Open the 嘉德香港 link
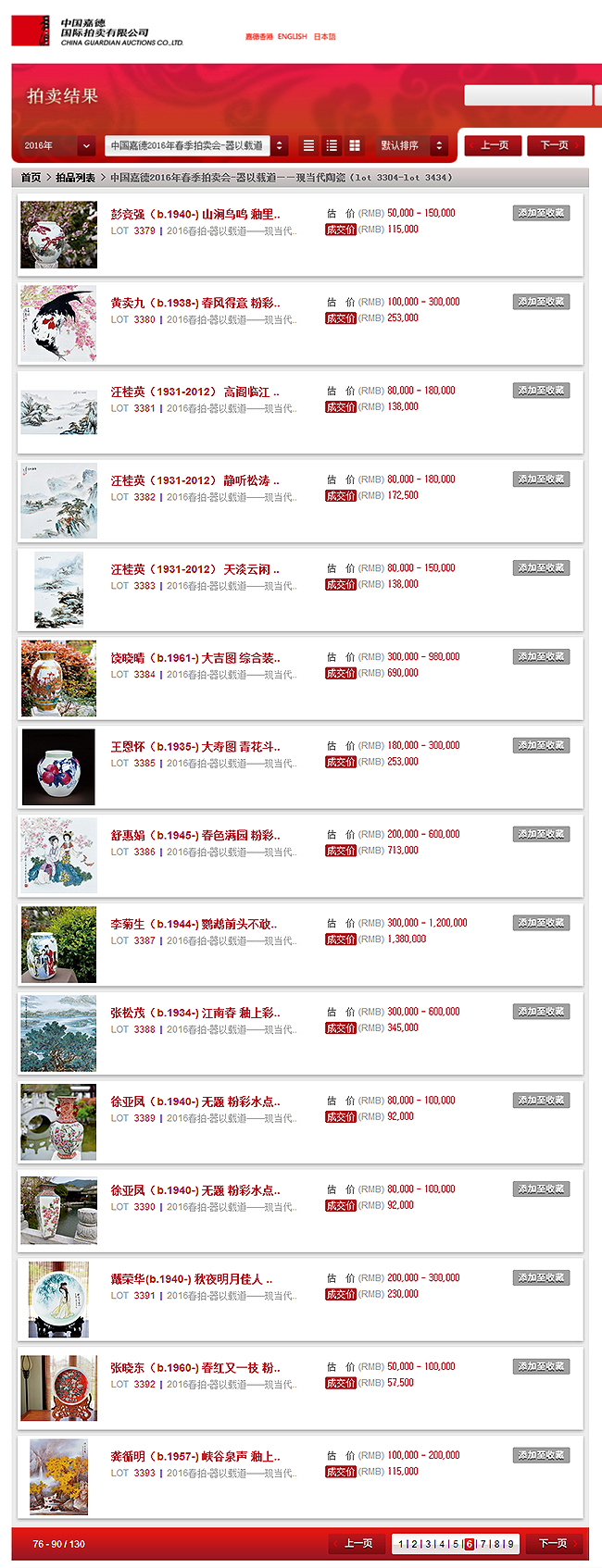This screenshot has width=602, height=1568. 258,37
